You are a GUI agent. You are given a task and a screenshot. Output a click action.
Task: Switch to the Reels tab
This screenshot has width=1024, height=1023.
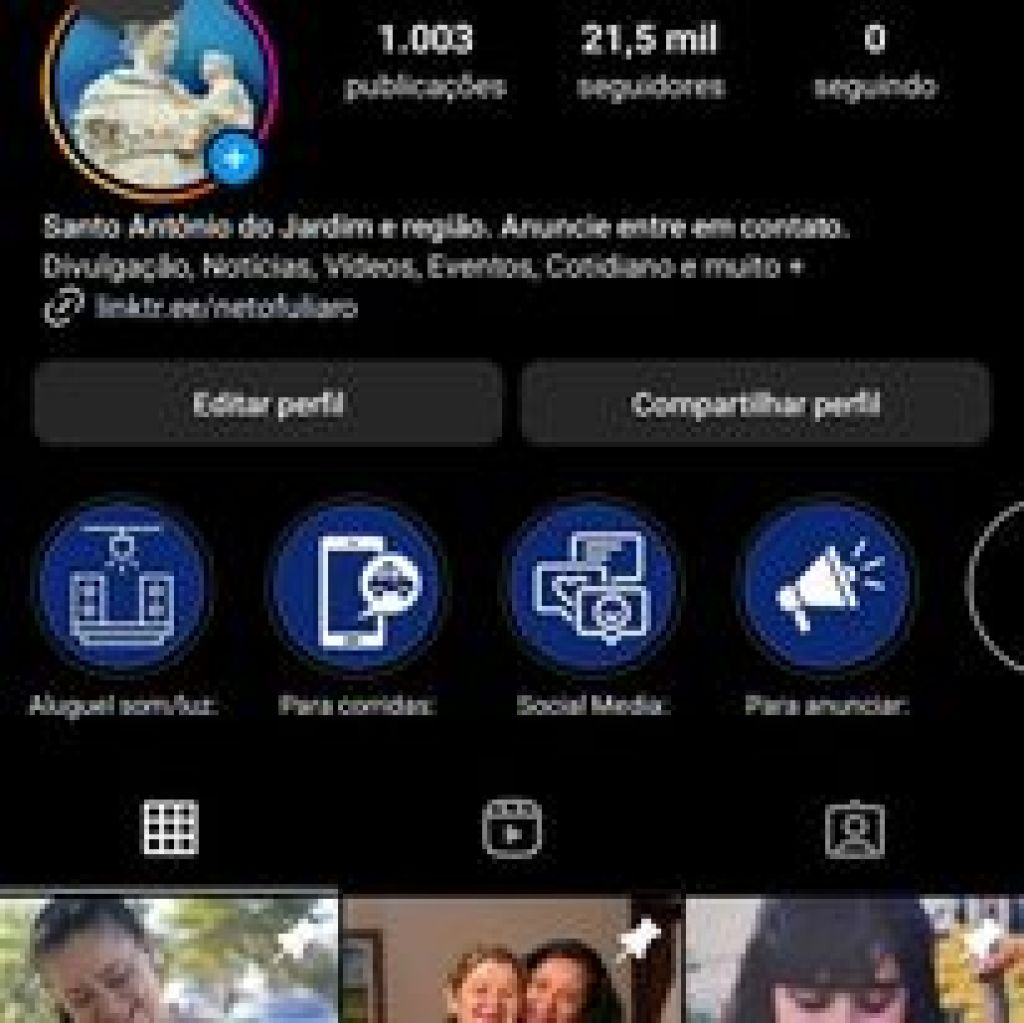tap(512, 828)
